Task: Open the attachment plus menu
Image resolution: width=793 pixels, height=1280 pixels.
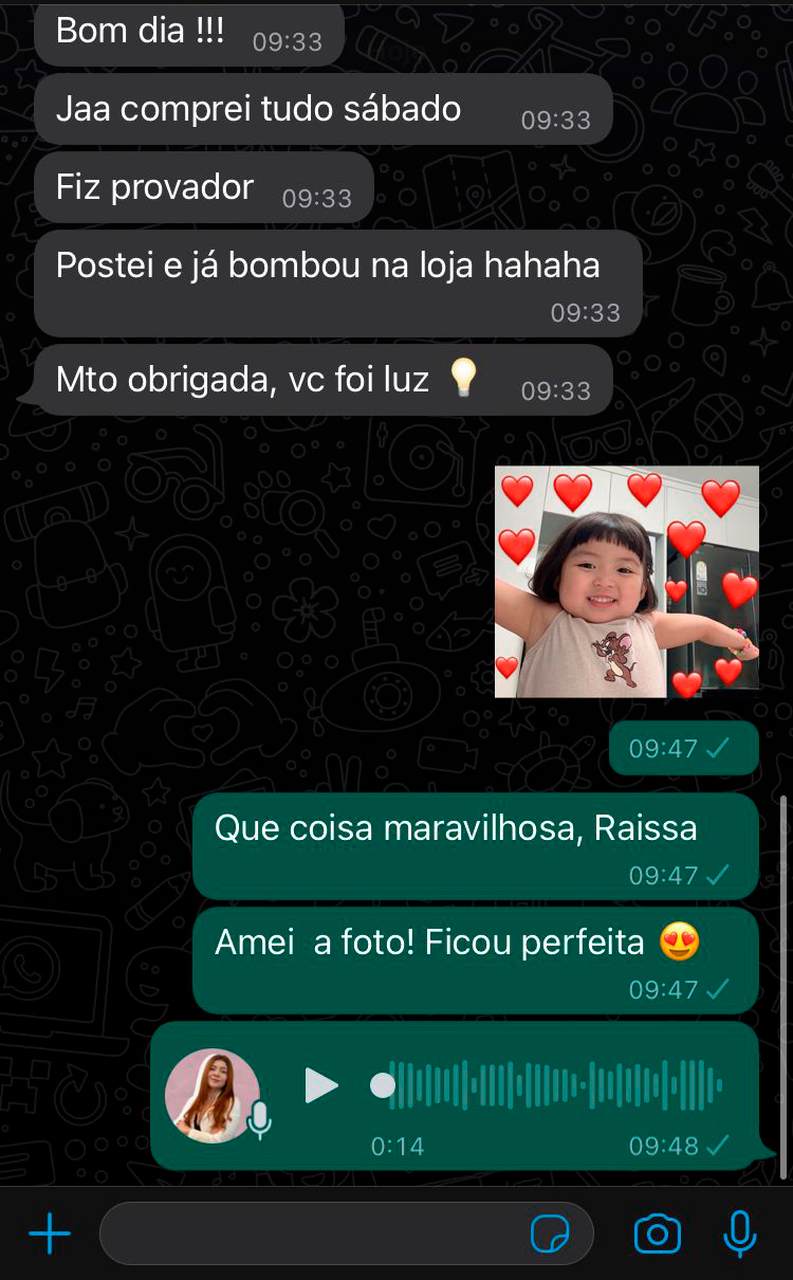Action: pyautogui.click(x=49, y=1234)
